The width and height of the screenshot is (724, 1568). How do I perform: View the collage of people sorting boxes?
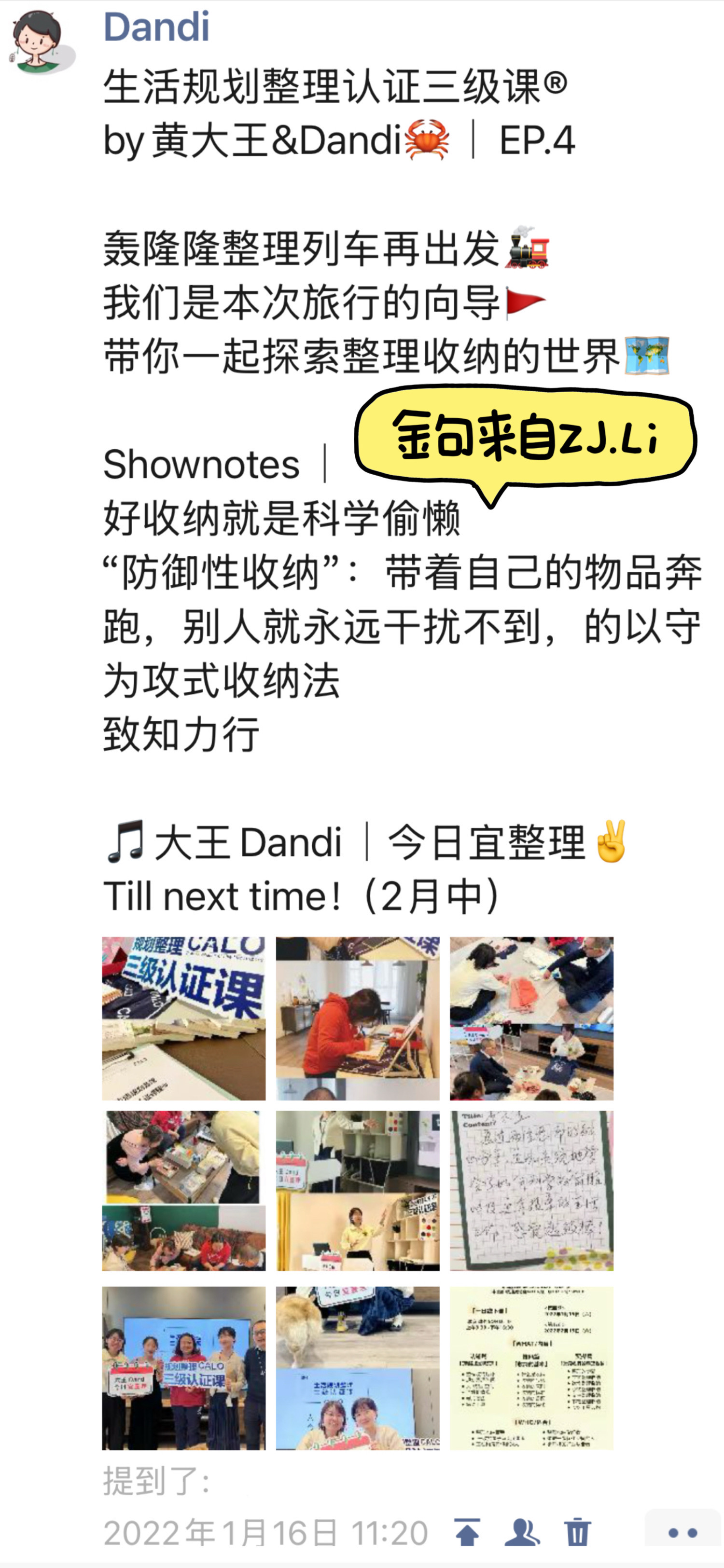click(x=184, y=1192)
